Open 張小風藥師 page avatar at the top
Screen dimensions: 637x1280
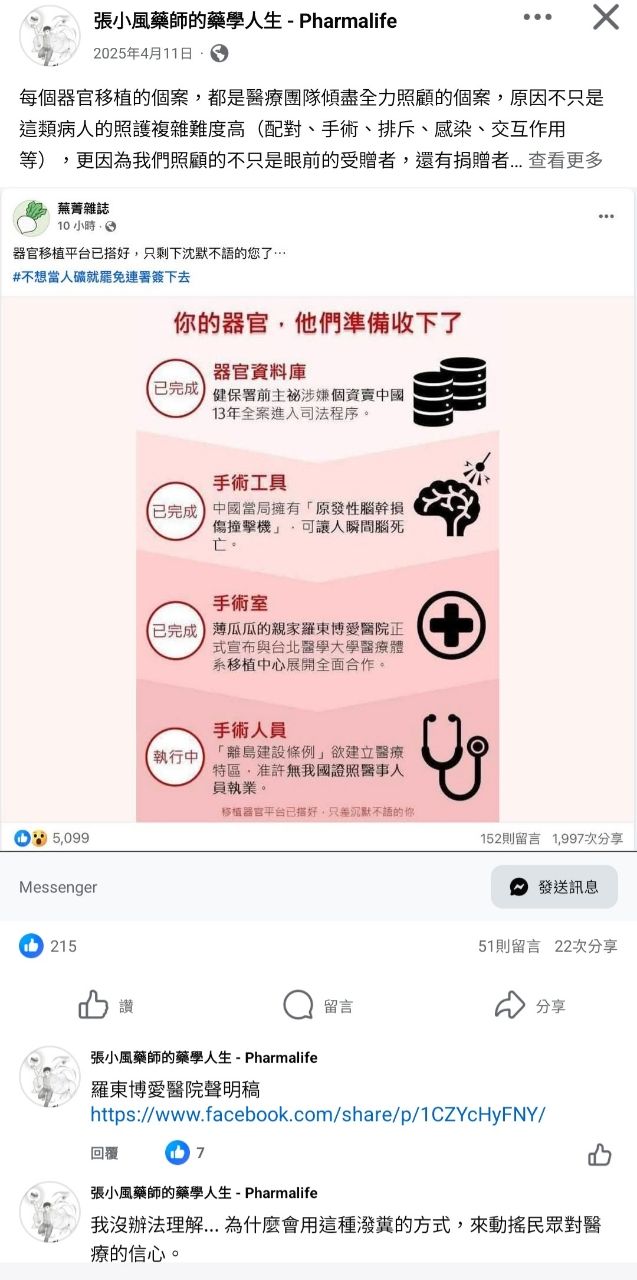point(50,35)
